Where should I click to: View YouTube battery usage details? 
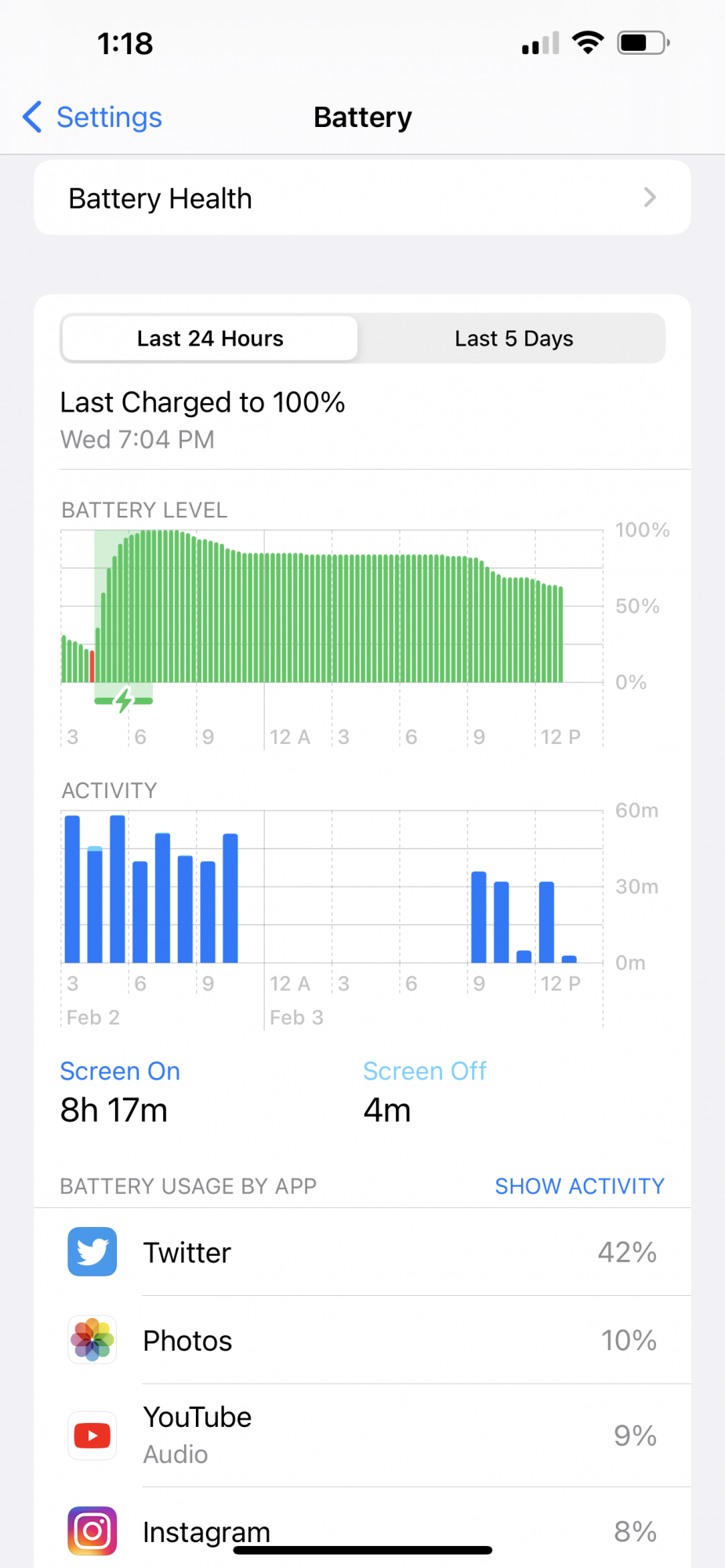[x=362, y=1435]
